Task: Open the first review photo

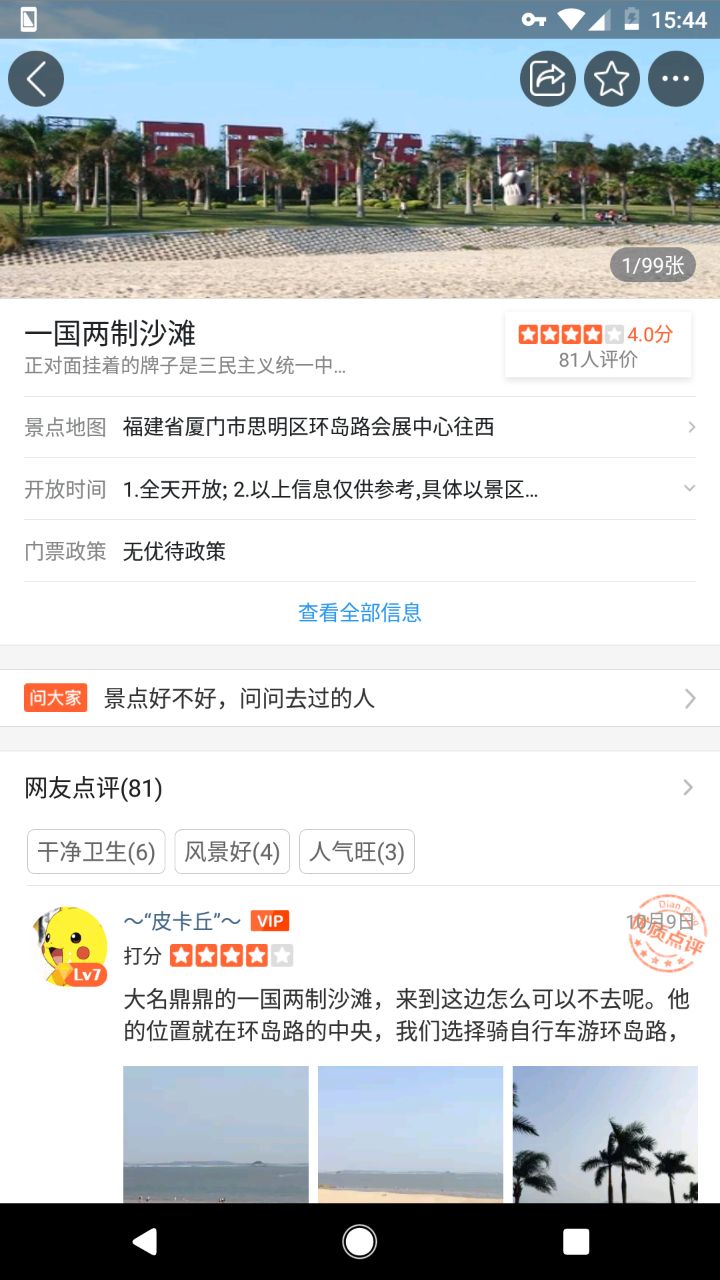Action: tap(215, 1134)
